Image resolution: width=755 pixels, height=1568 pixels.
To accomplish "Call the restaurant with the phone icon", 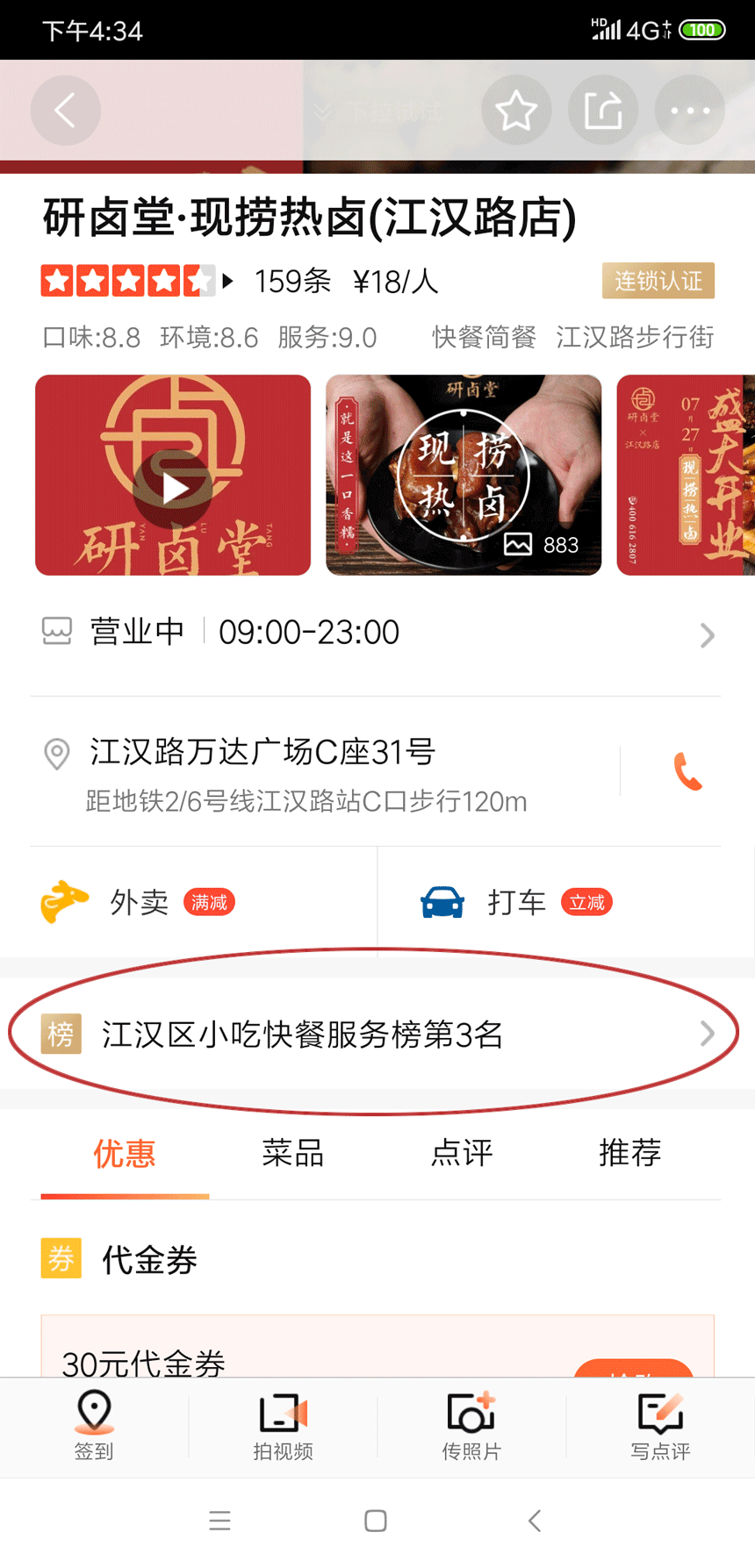I will point(687,772).
